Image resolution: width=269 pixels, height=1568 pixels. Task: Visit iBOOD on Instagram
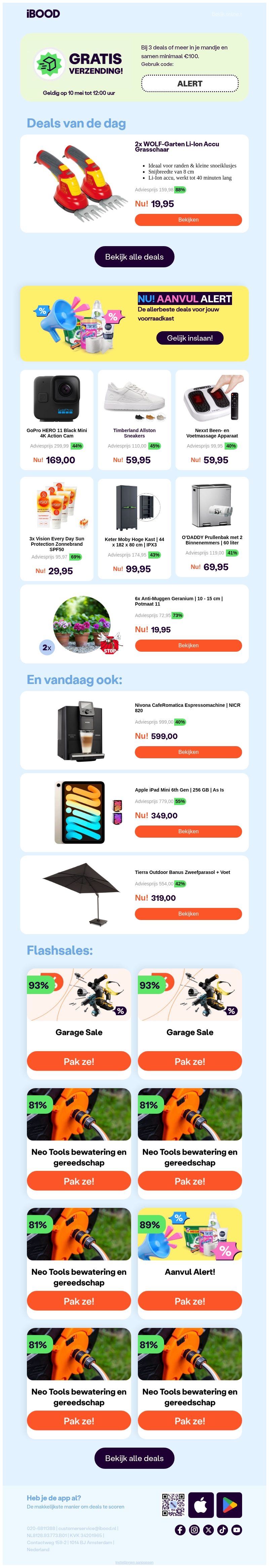point(194,1530)
